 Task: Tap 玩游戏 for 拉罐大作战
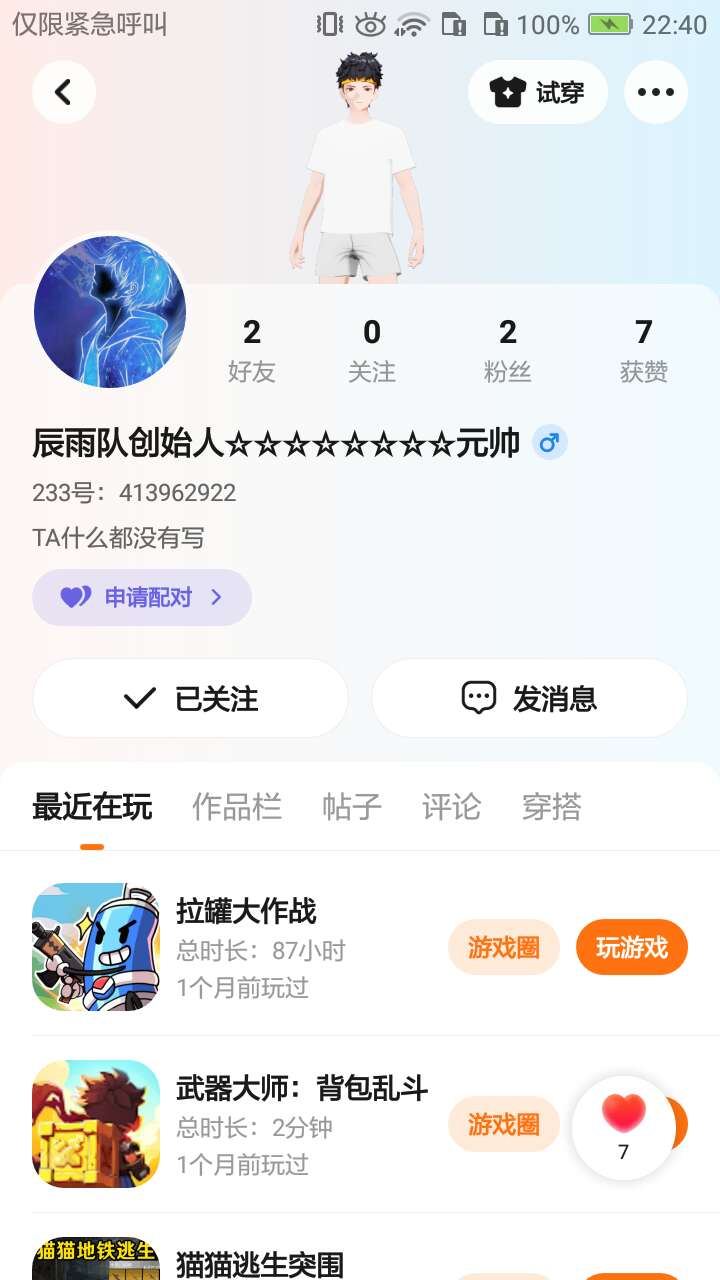click(632, 947)
